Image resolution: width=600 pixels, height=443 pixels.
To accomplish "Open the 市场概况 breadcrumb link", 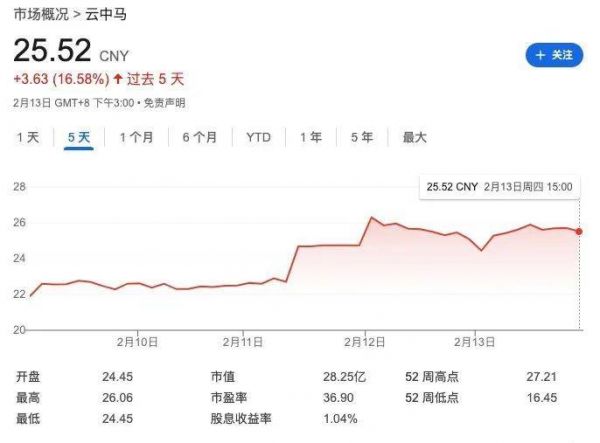I will [41, 15].
